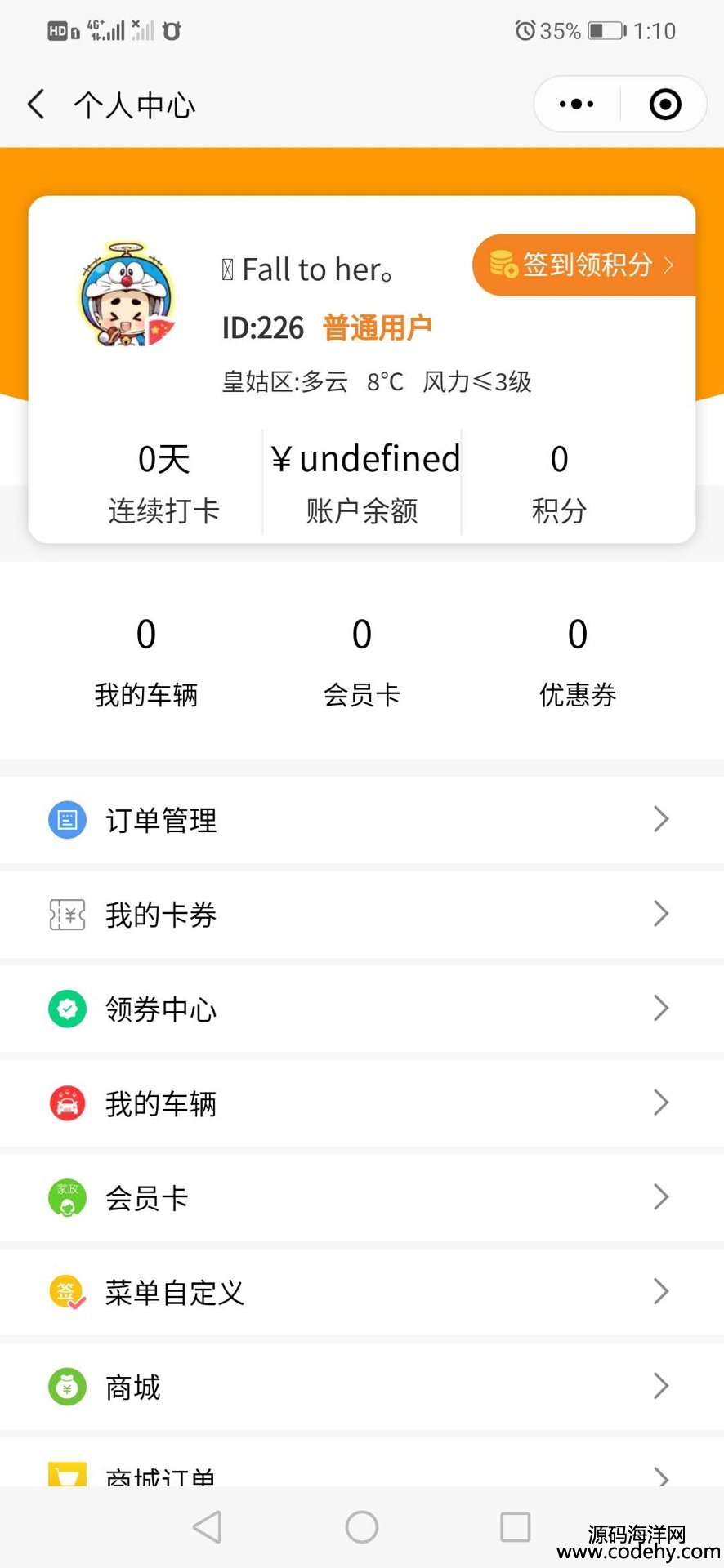Go back from 个人中心 page
Image resolution: width=724 pixels, height=1568 pixels.
click(x=37, y=105)
